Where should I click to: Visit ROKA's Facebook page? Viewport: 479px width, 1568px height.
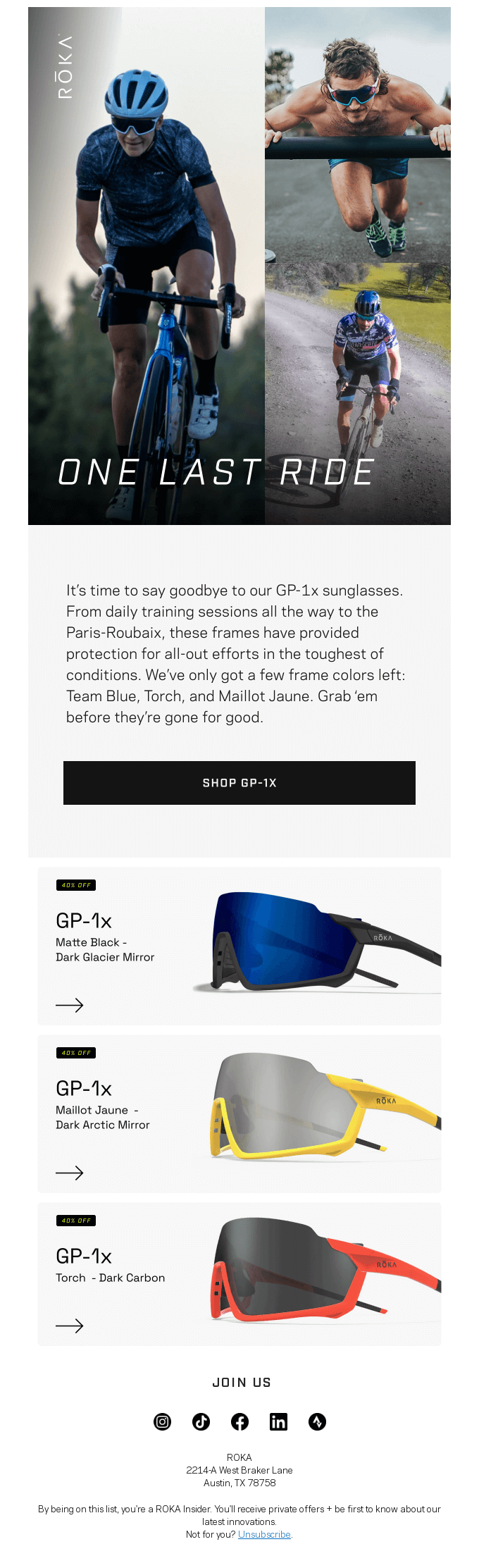point(240,1421)
